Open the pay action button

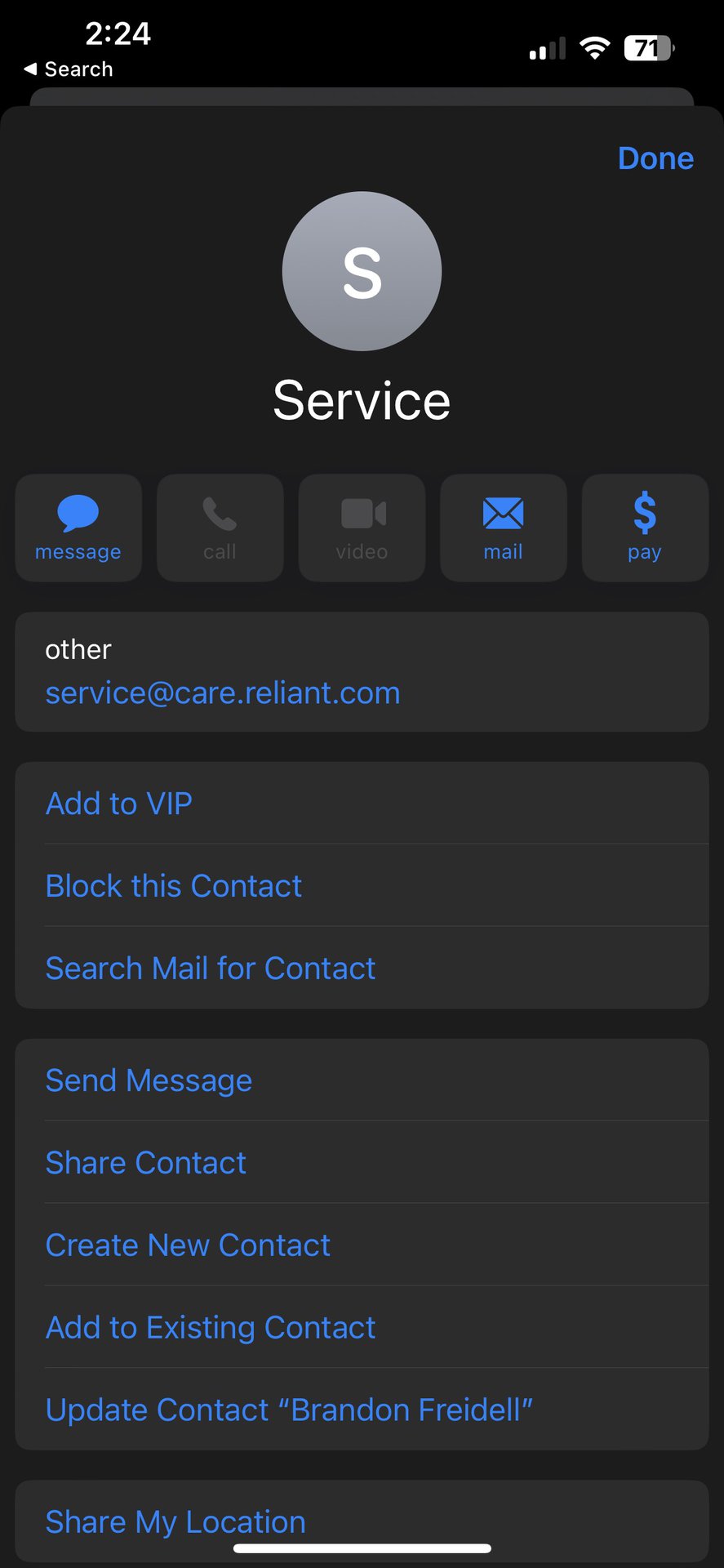pyautogui.click(x=645, y=528)
